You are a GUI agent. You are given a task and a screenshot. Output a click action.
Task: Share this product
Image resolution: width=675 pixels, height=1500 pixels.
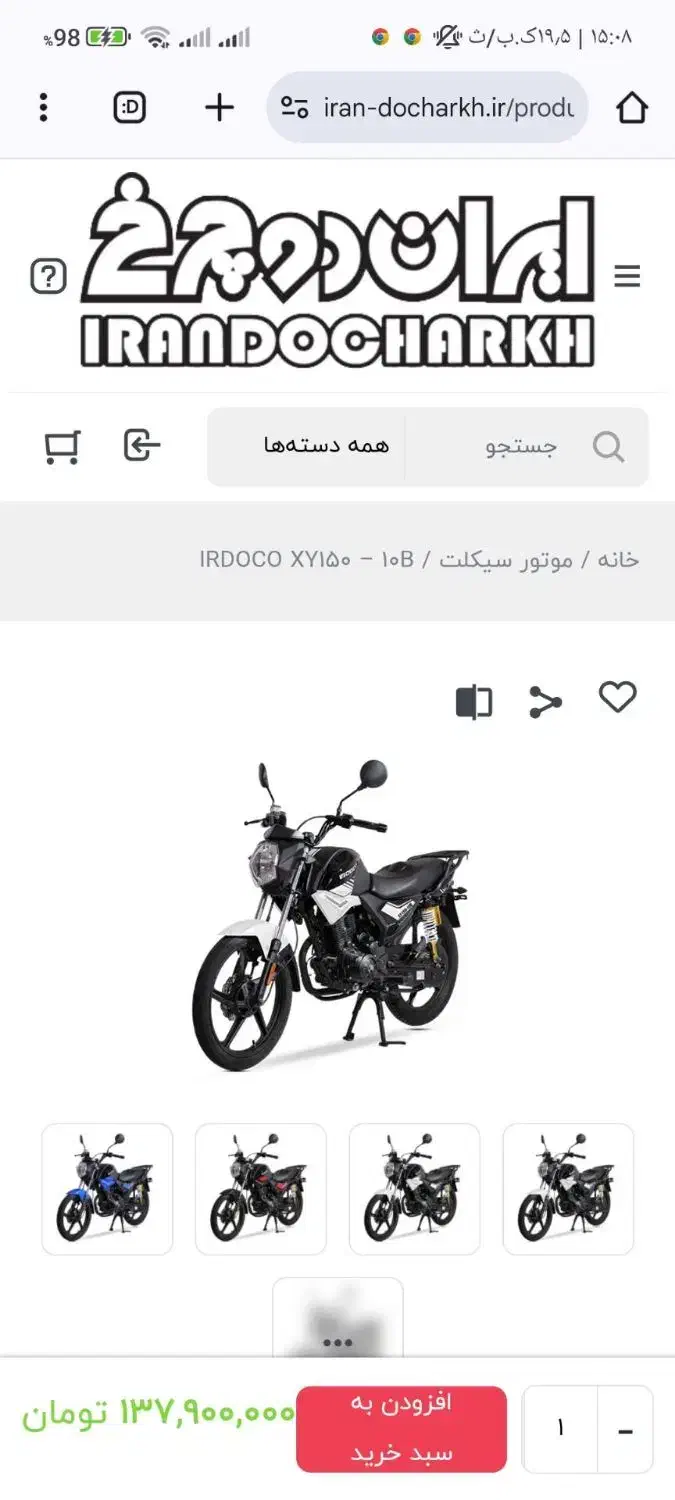click(x=545, y=702)
